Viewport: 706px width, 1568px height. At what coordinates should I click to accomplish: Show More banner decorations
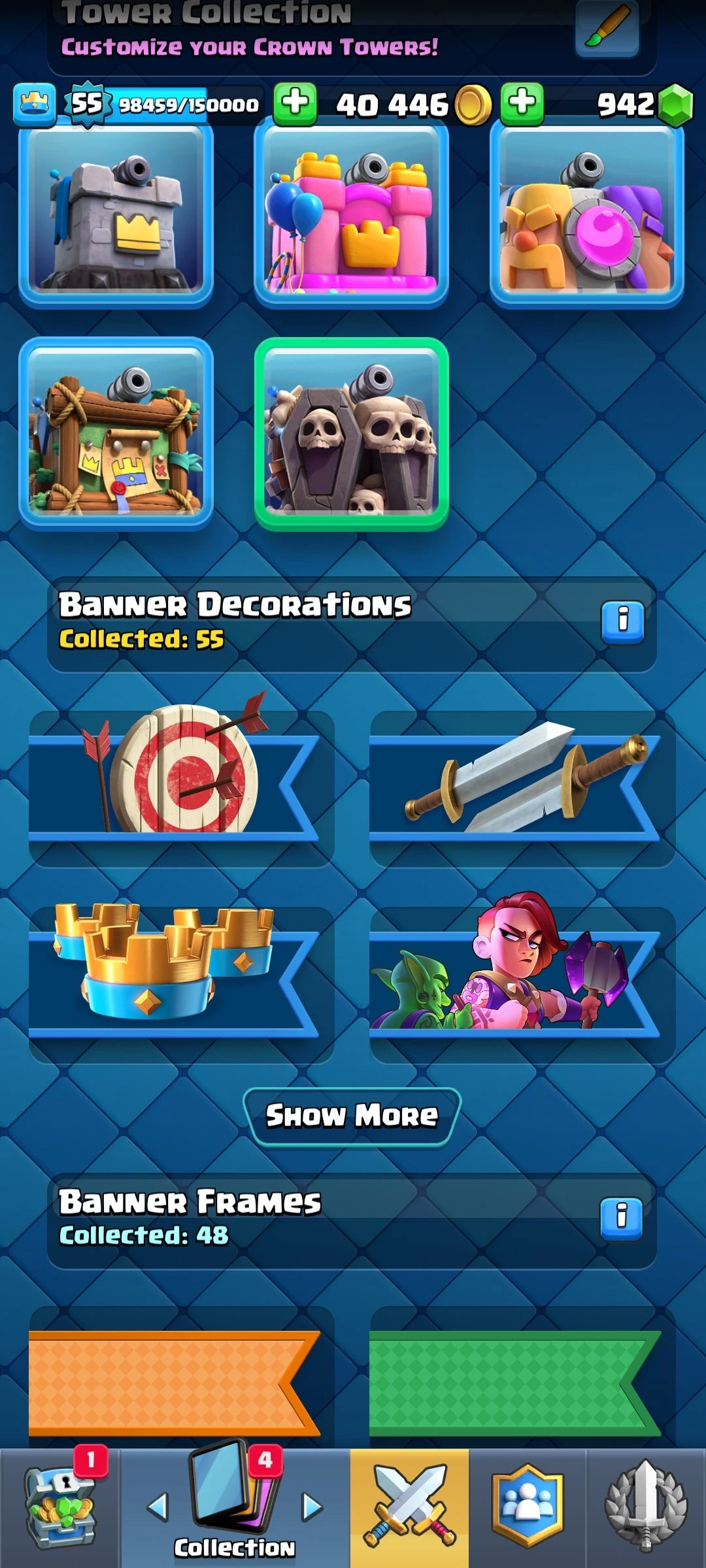352,1115
